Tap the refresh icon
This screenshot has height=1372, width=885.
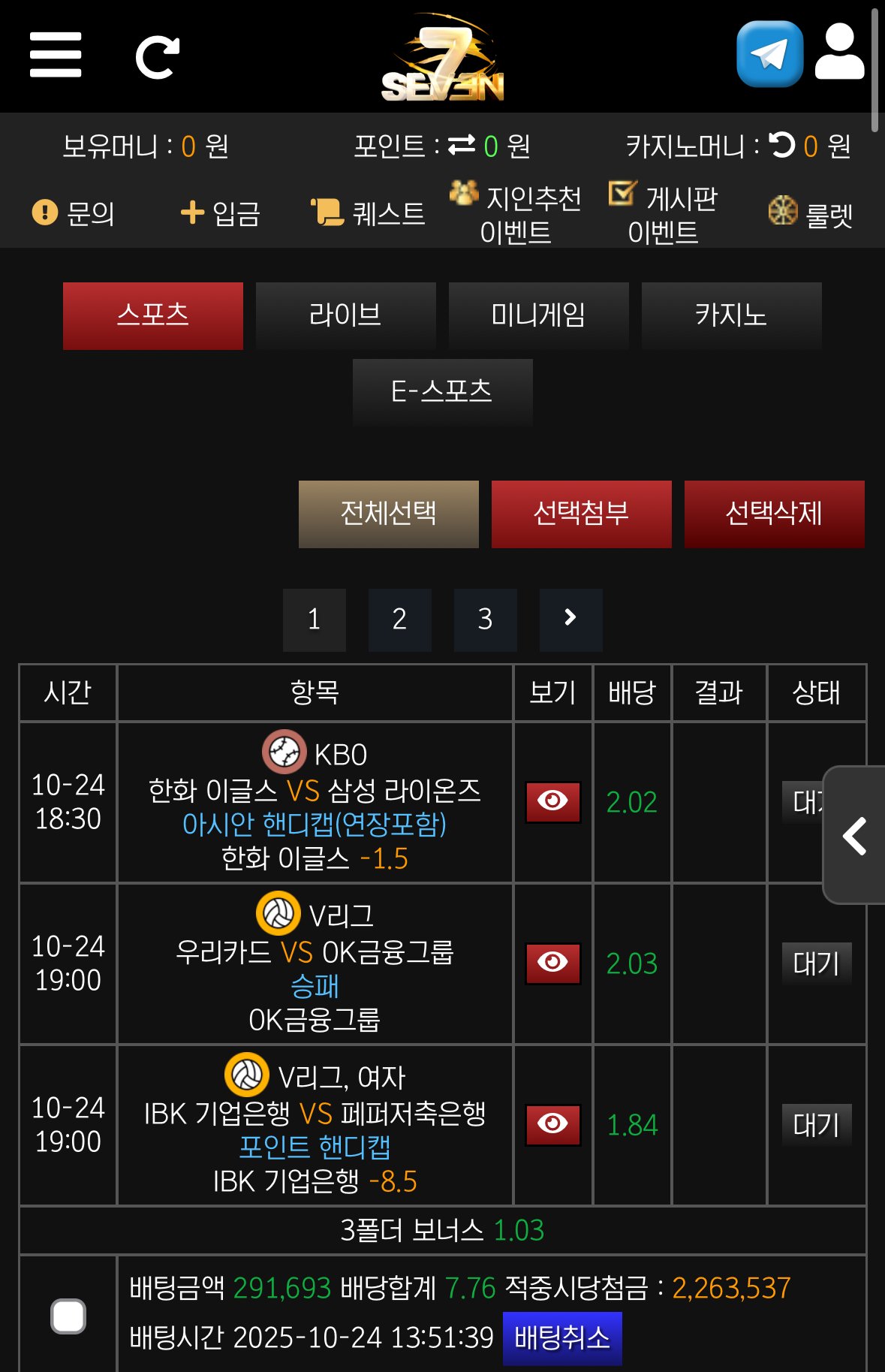[157, 57]
